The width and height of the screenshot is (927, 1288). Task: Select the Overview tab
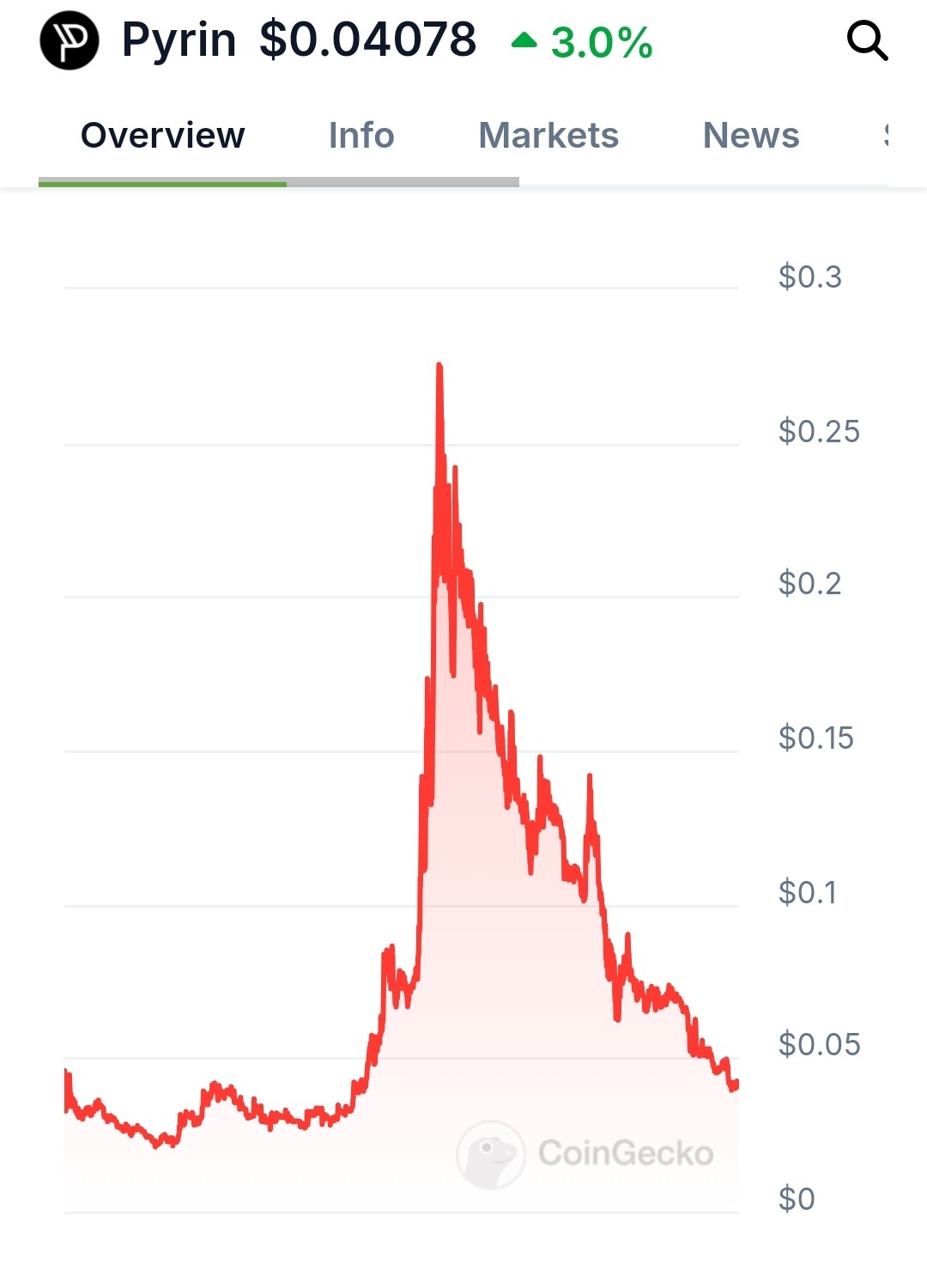point(162,136)
